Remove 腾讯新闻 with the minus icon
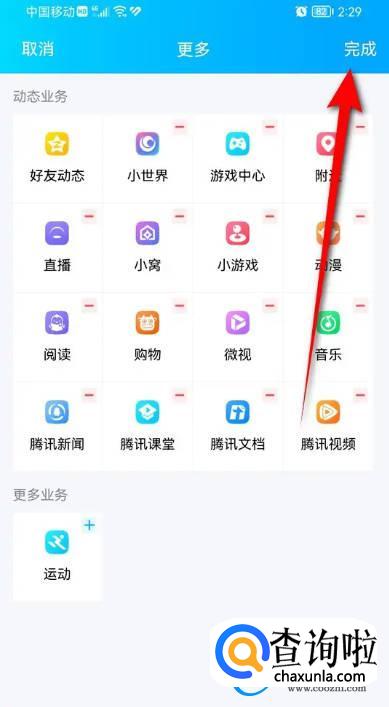Viewport: 389px width, 707px height. click(x=89, y=395)
